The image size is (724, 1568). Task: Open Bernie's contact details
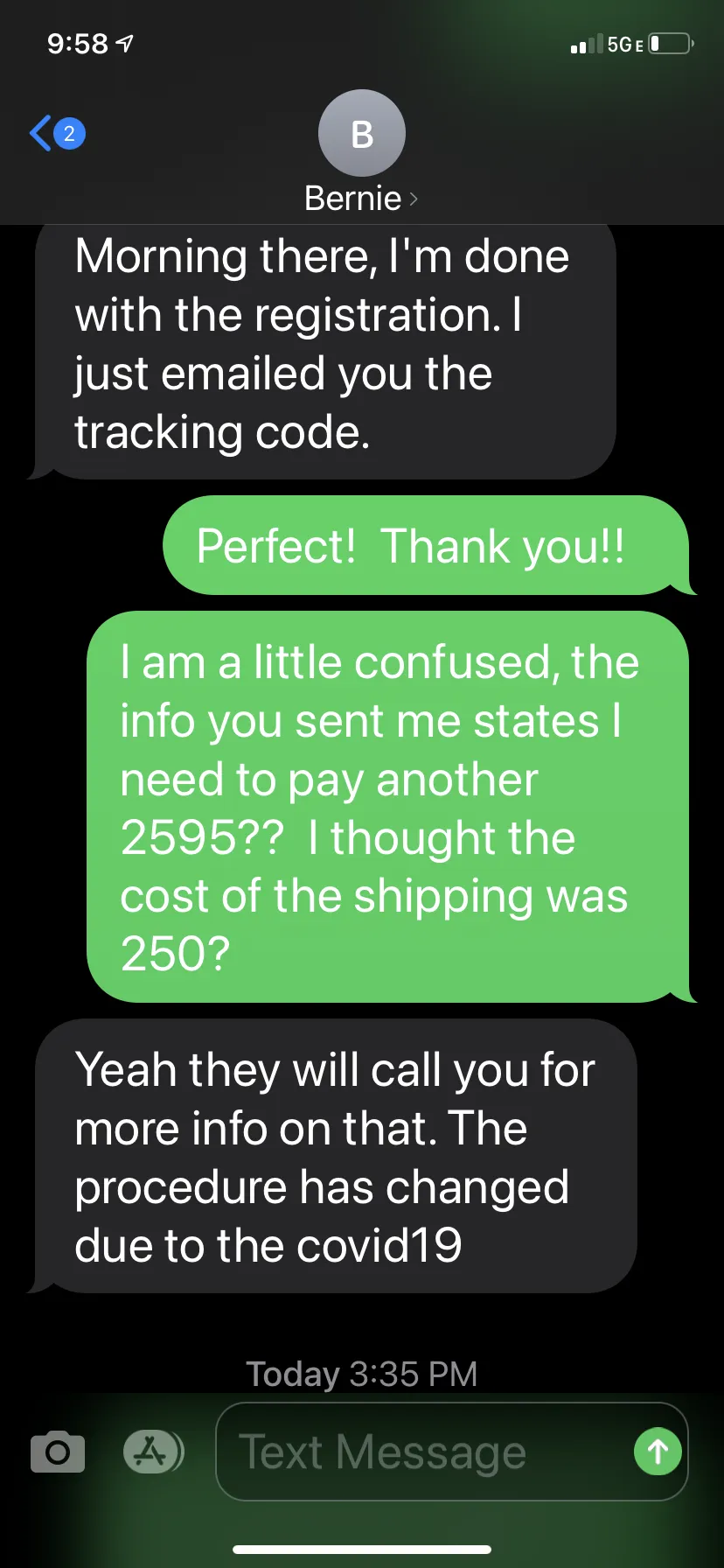(361, 154)
